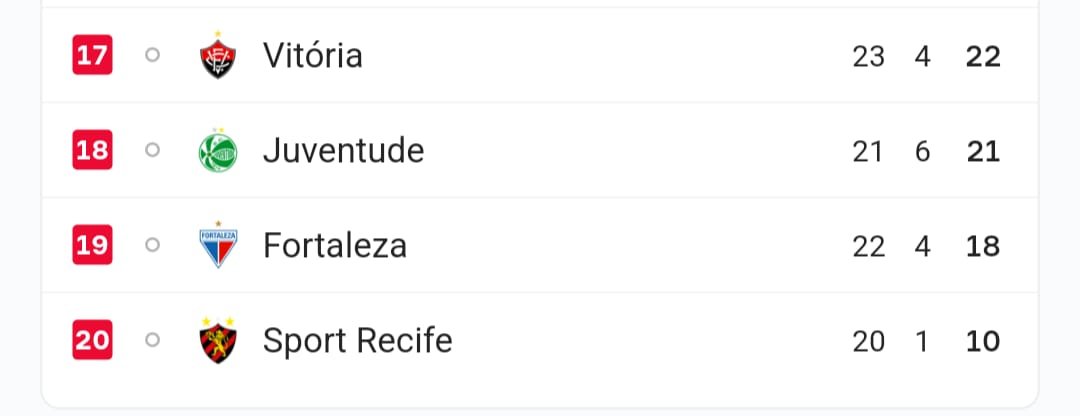Viewport: 1080px width, 416px height.
Task: Open the Juventude team row
Action: (x=343, y=151)
